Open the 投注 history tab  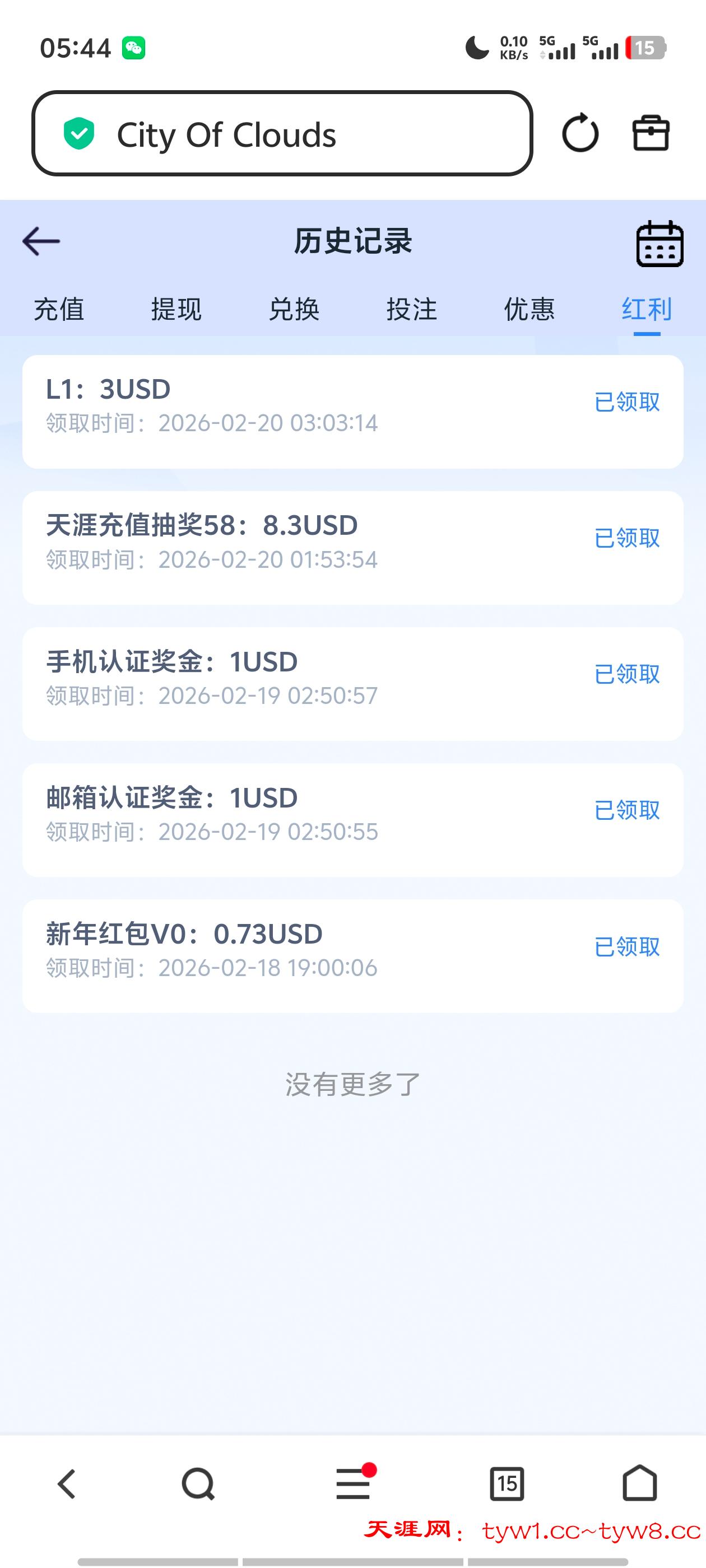click(413, 309)
